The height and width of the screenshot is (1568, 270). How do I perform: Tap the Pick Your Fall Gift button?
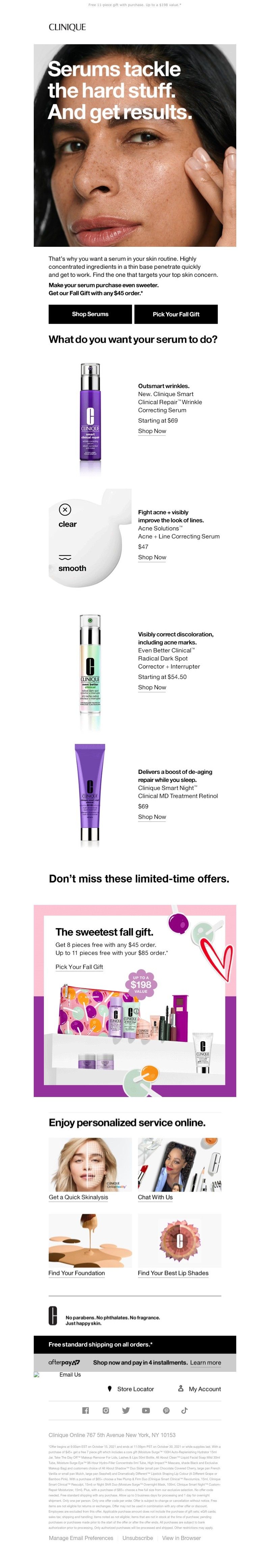tap(176, 314)
